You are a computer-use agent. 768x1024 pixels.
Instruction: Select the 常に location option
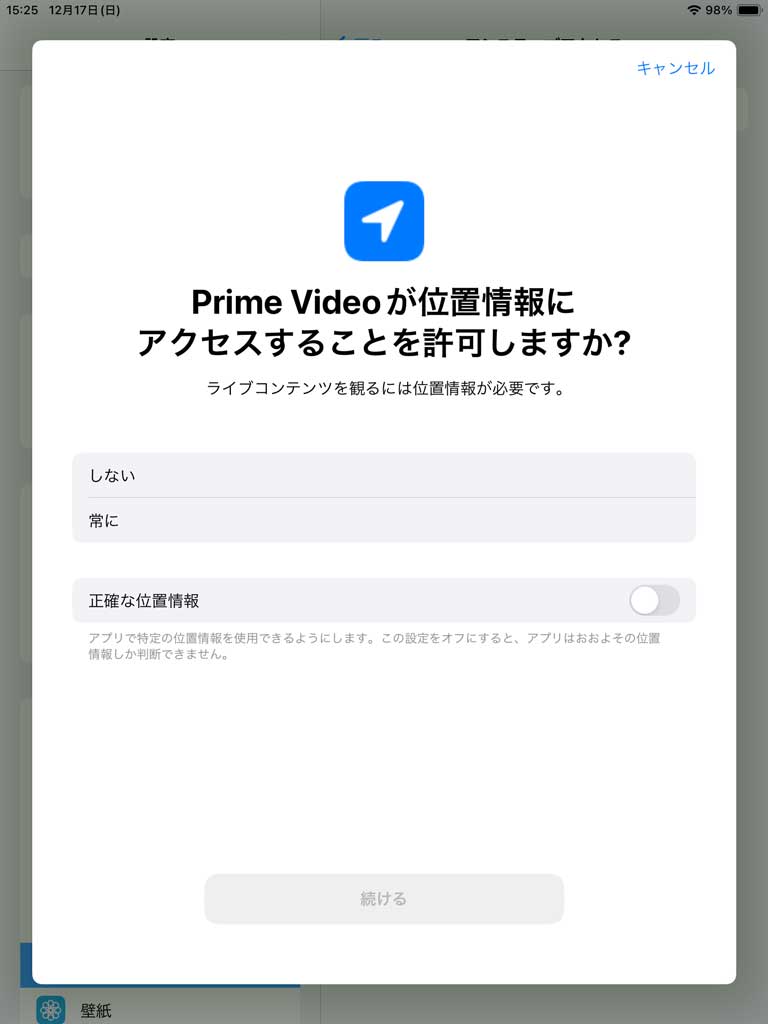tap(383, 520)
